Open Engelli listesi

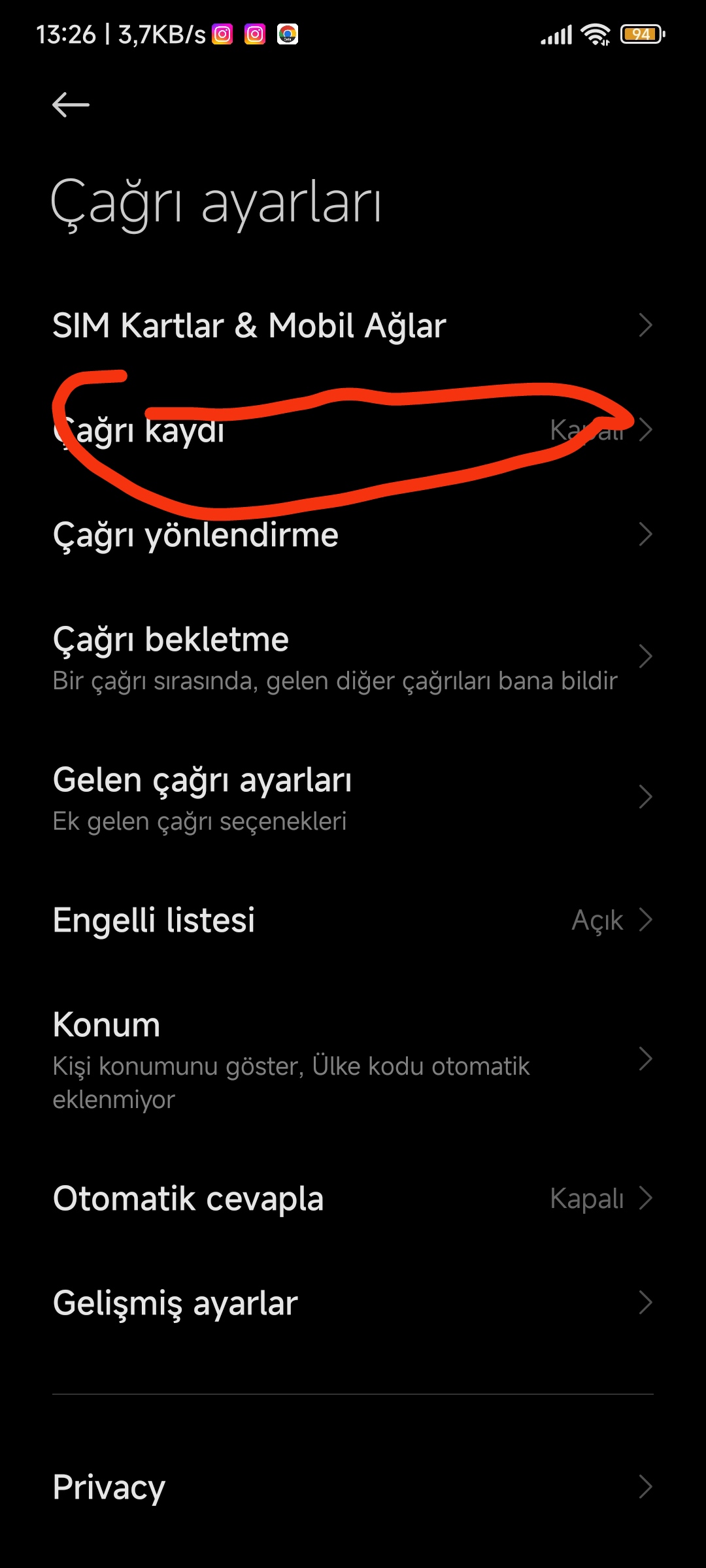pos(353,920)
